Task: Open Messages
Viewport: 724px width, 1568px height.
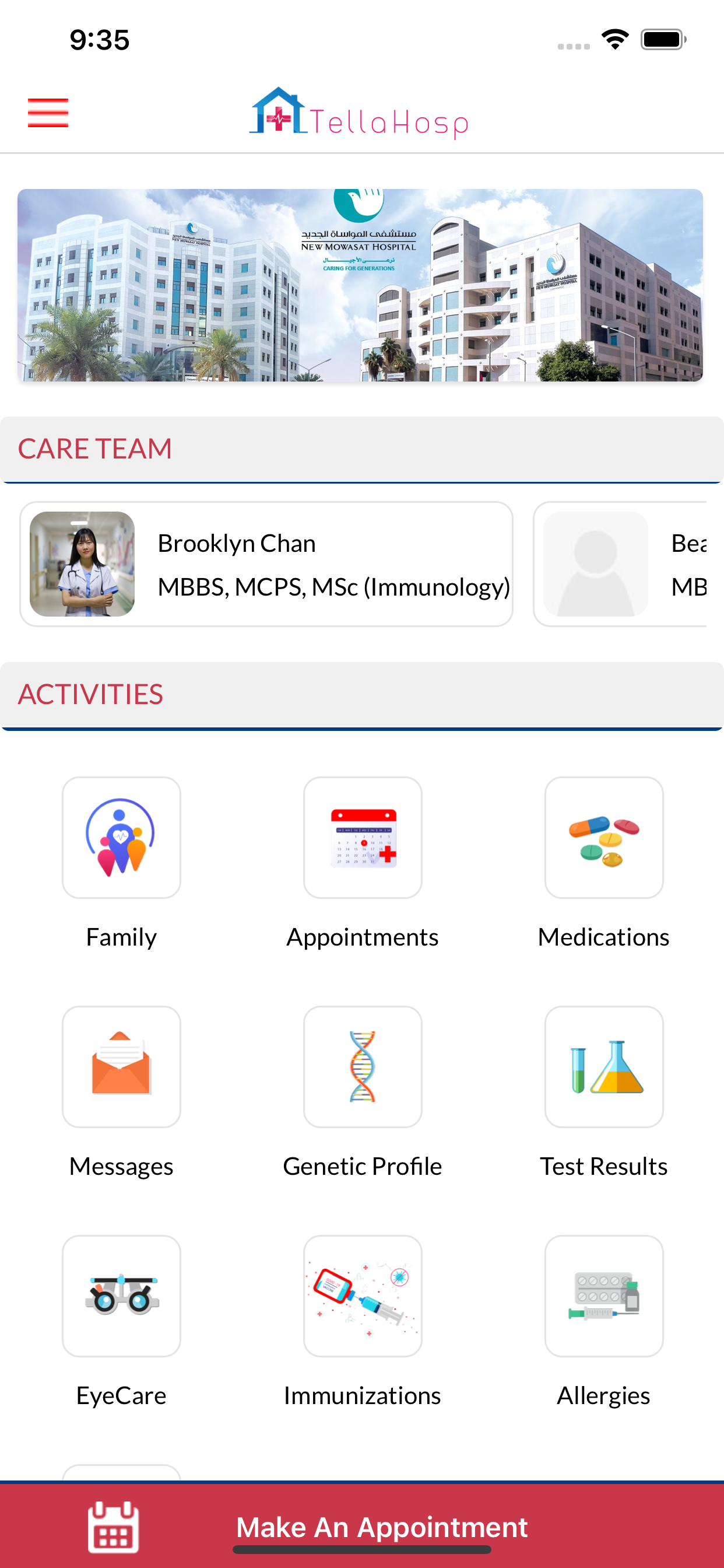Action: [121, 1066]
